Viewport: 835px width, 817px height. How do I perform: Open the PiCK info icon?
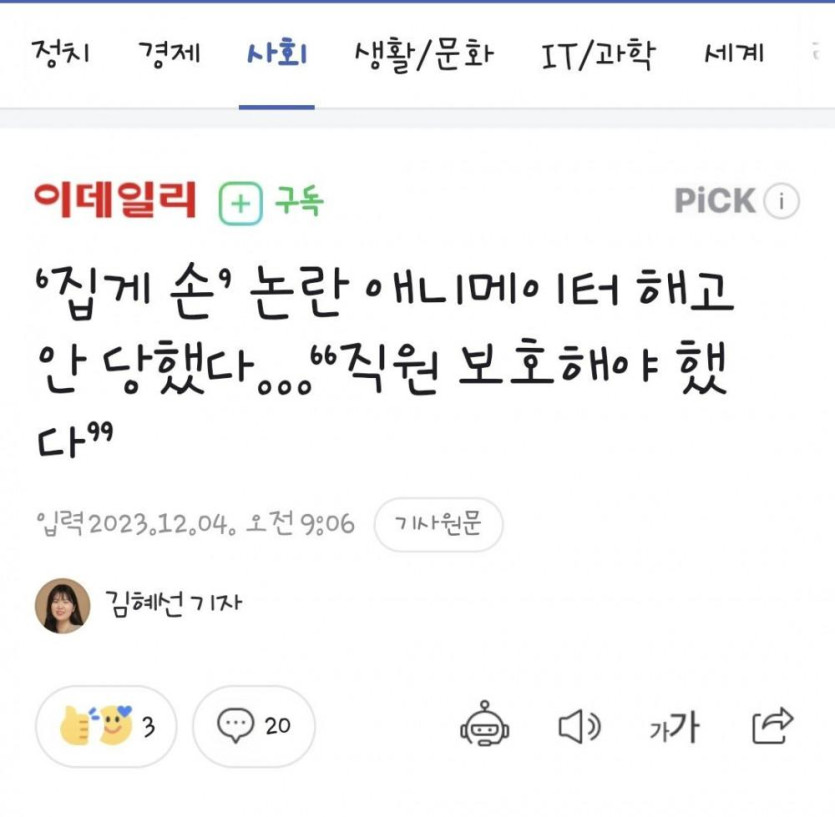point(782,202)
